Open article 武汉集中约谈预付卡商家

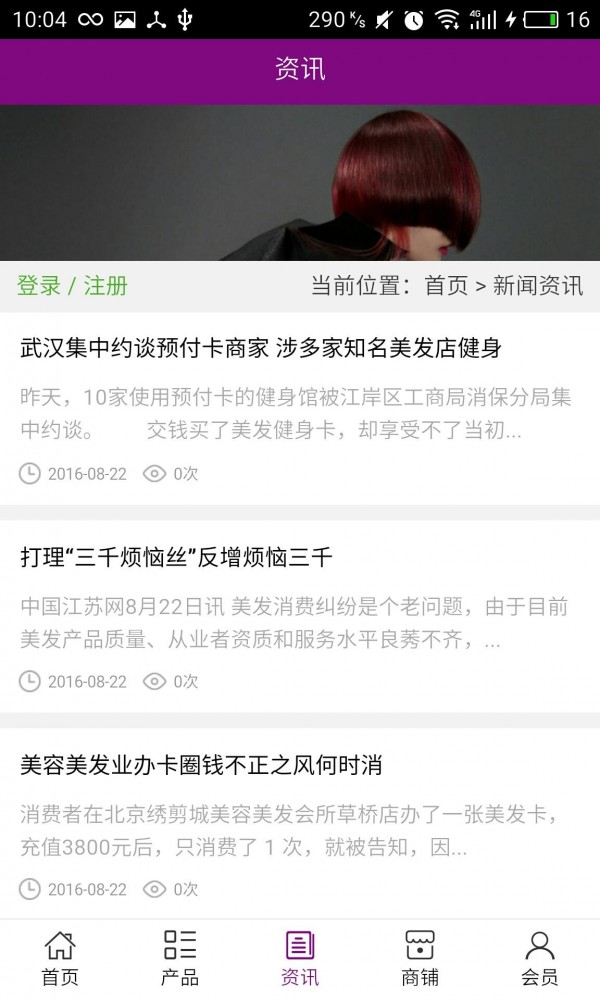[x=261, y=348]
